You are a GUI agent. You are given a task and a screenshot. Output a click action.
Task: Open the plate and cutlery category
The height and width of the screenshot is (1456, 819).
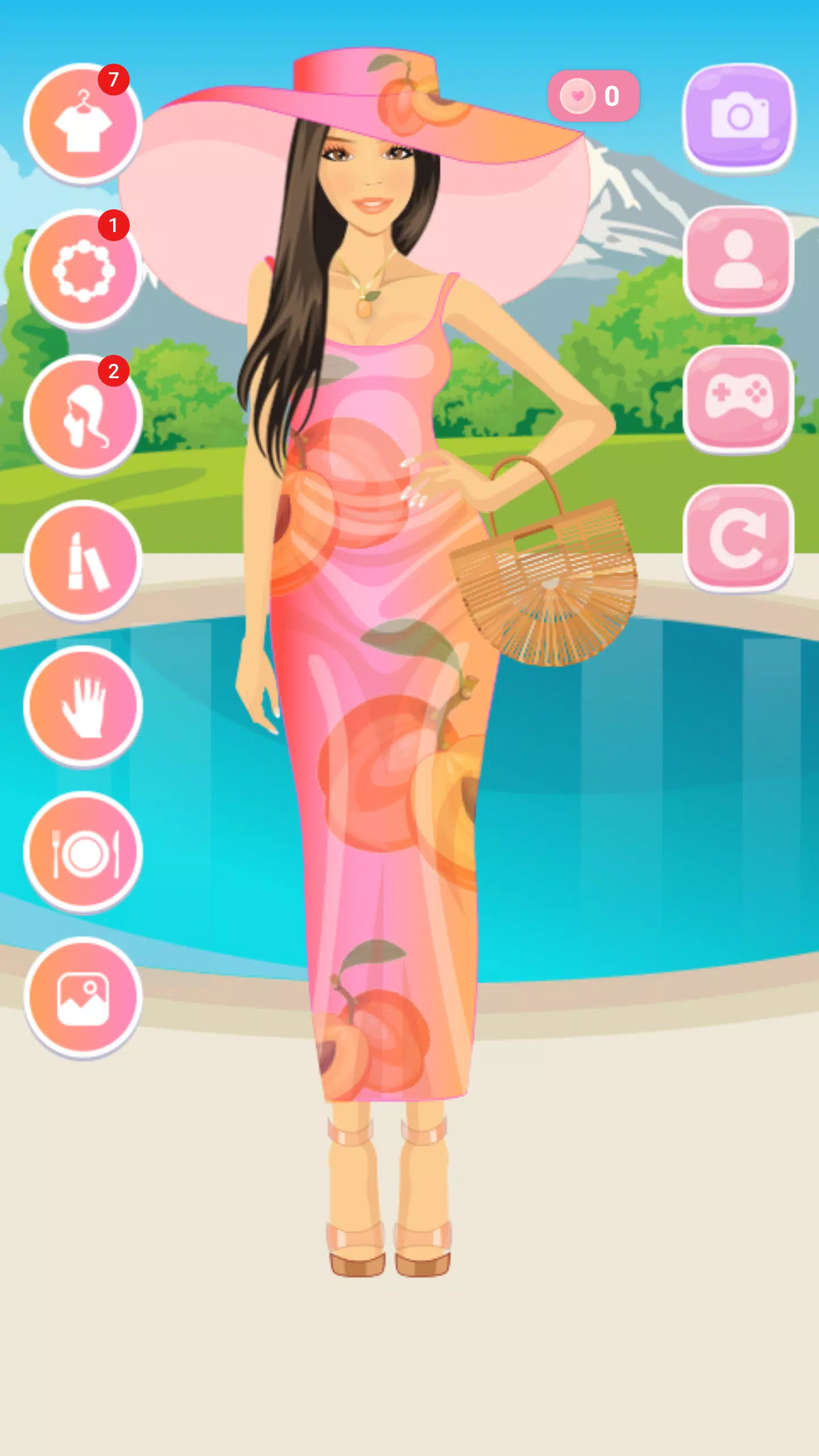[83, 852]
